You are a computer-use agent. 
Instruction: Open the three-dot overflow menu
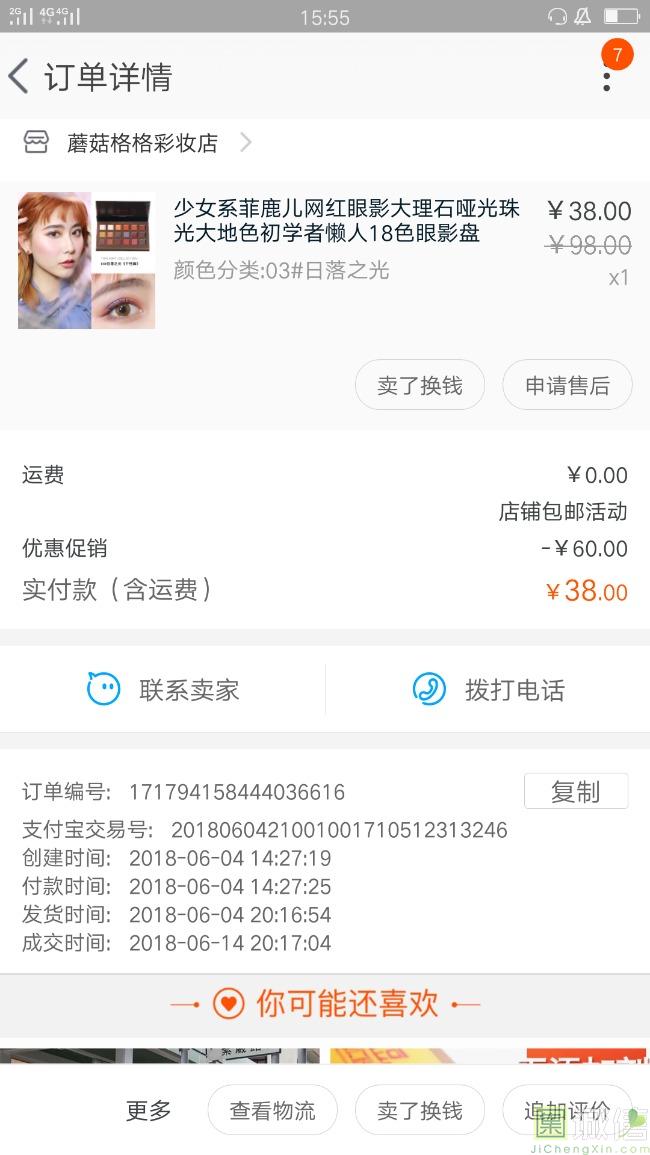pos(606,77)
